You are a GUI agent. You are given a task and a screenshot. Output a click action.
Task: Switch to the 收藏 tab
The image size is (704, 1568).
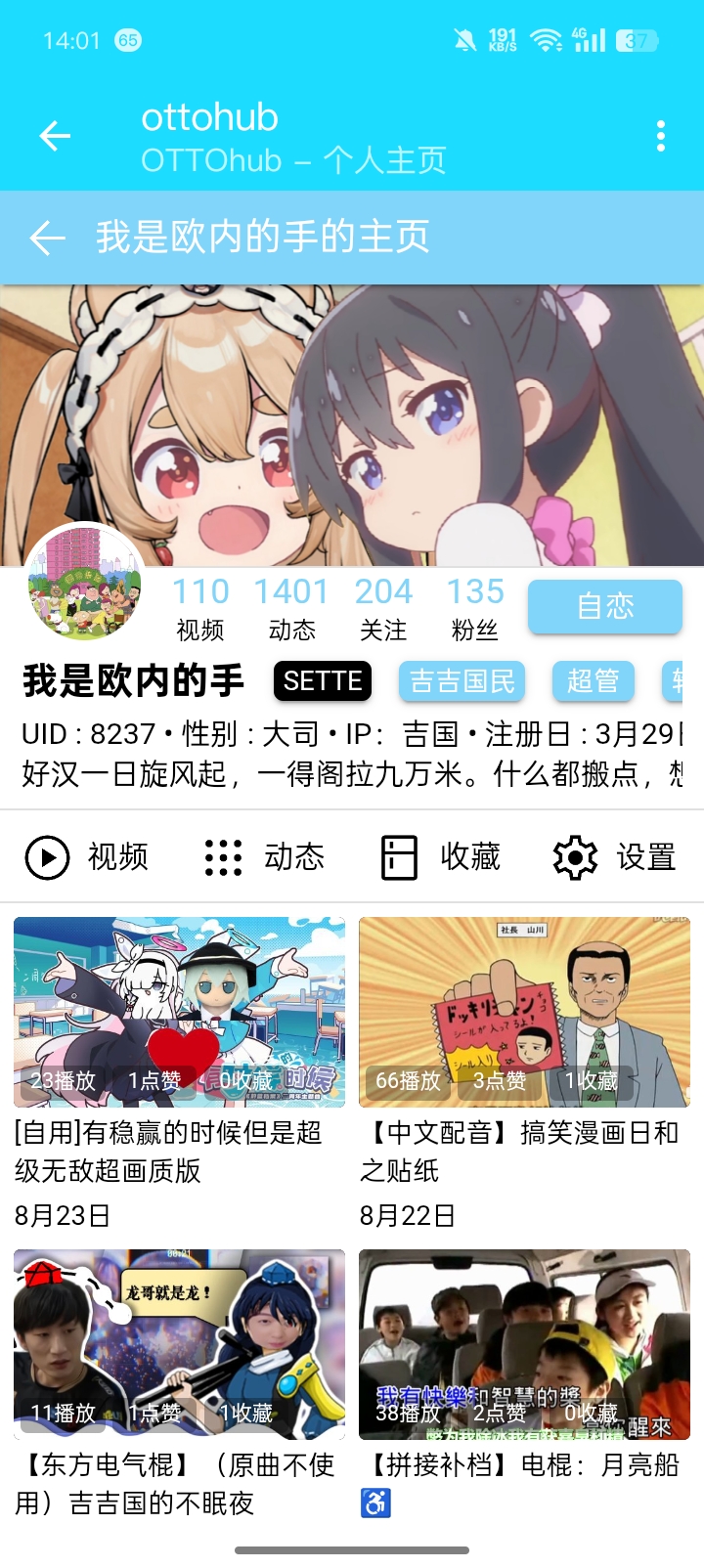(x=440, y=857)
